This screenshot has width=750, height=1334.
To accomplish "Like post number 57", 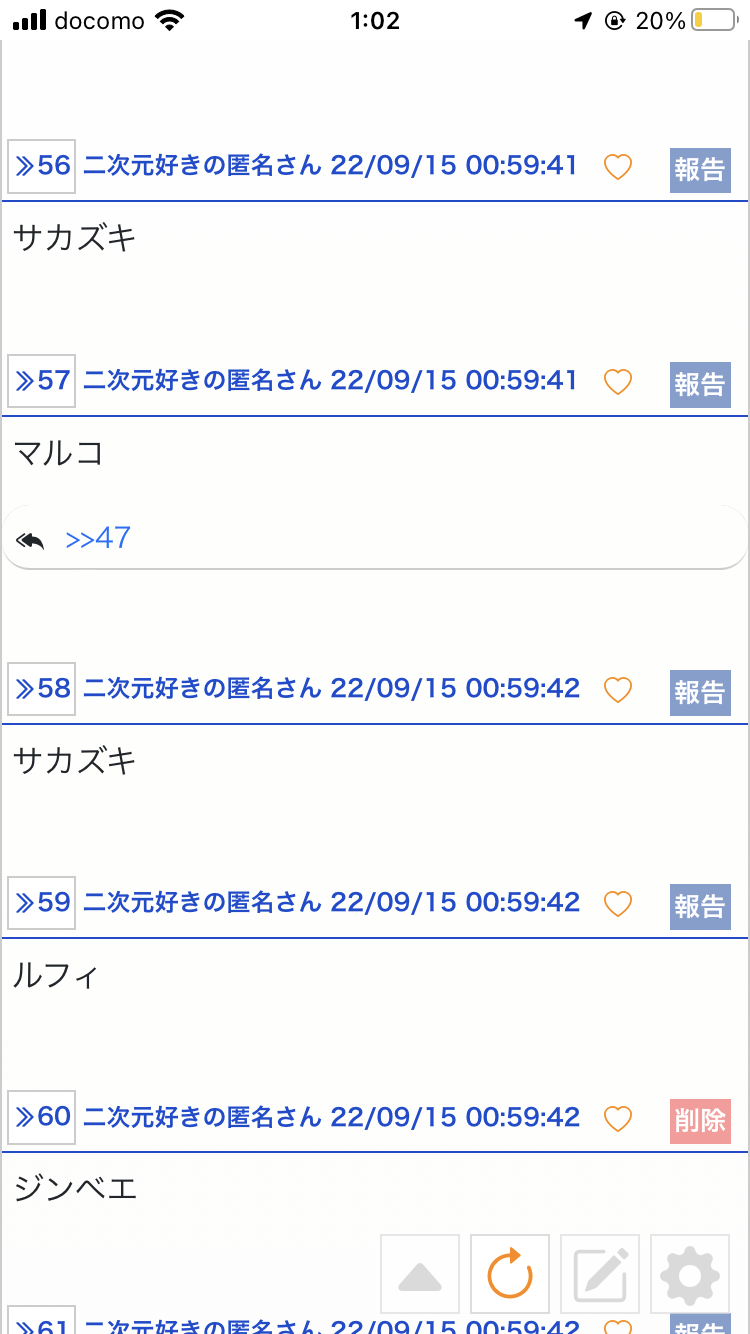I will pyautogui.click(x=618, y=382).
